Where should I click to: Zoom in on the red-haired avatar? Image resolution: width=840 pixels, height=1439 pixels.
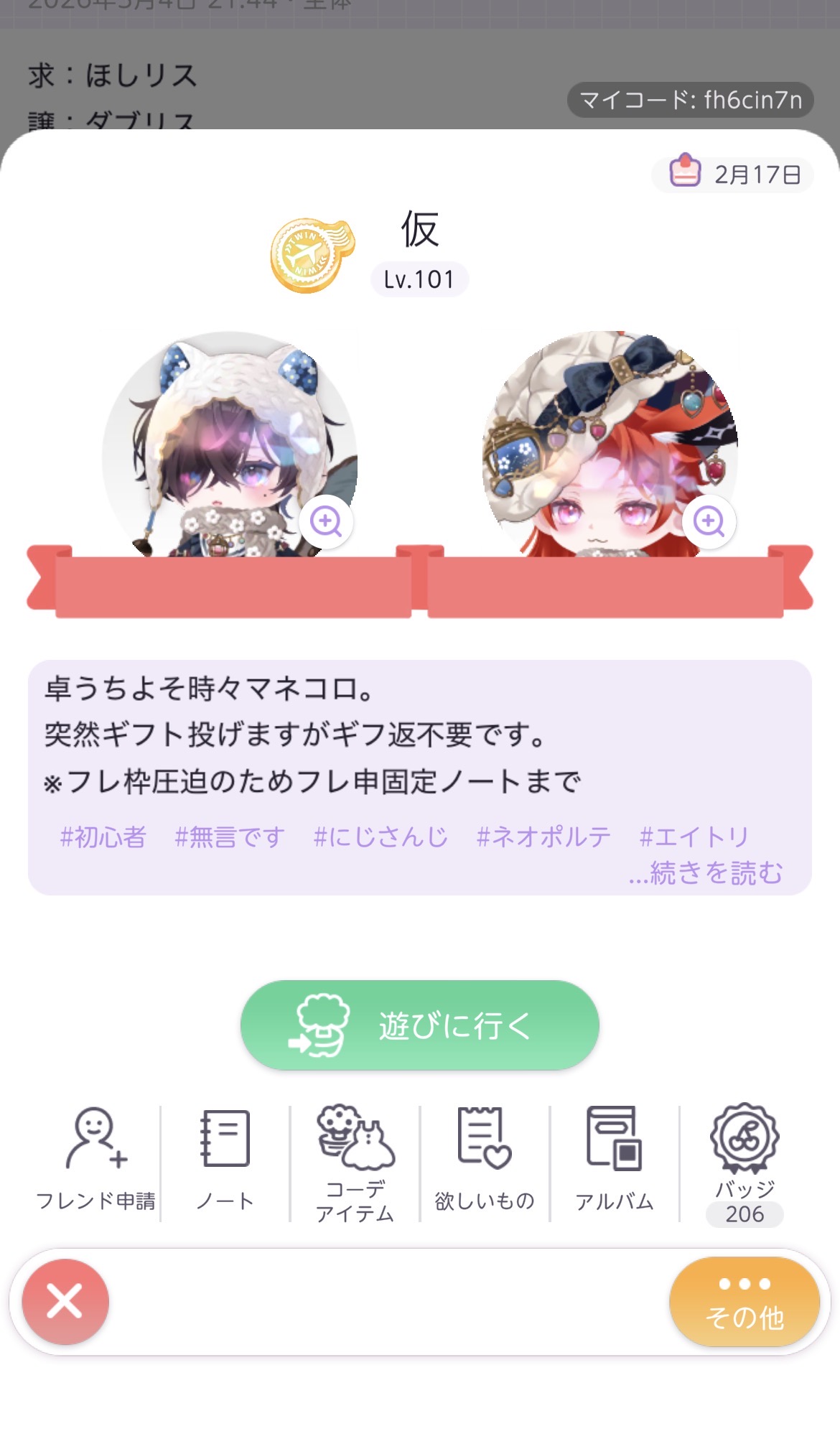tap(709, 521)
